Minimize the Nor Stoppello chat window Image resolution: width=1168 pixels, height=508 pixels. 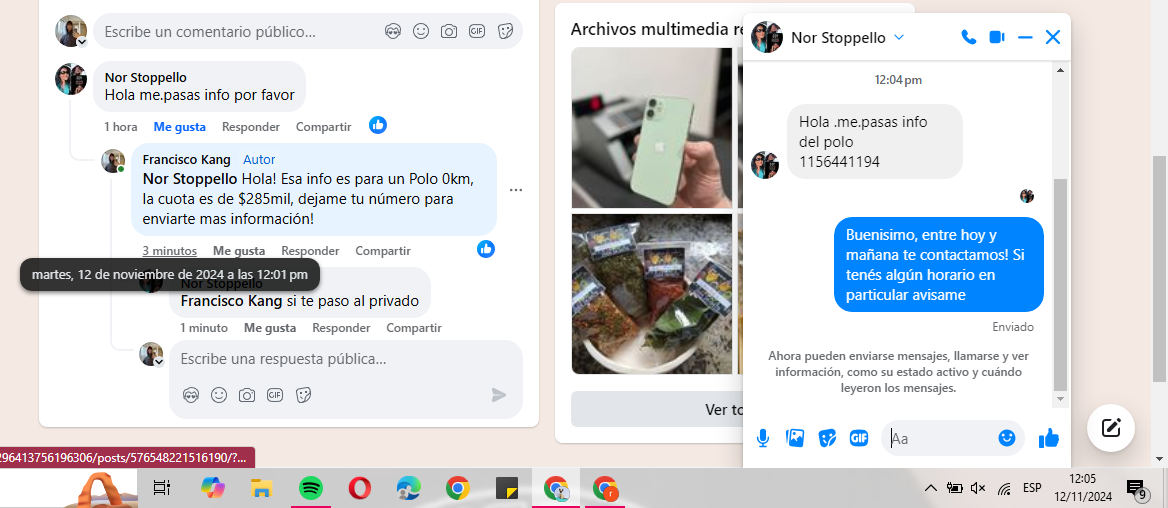pos(1025,38)
